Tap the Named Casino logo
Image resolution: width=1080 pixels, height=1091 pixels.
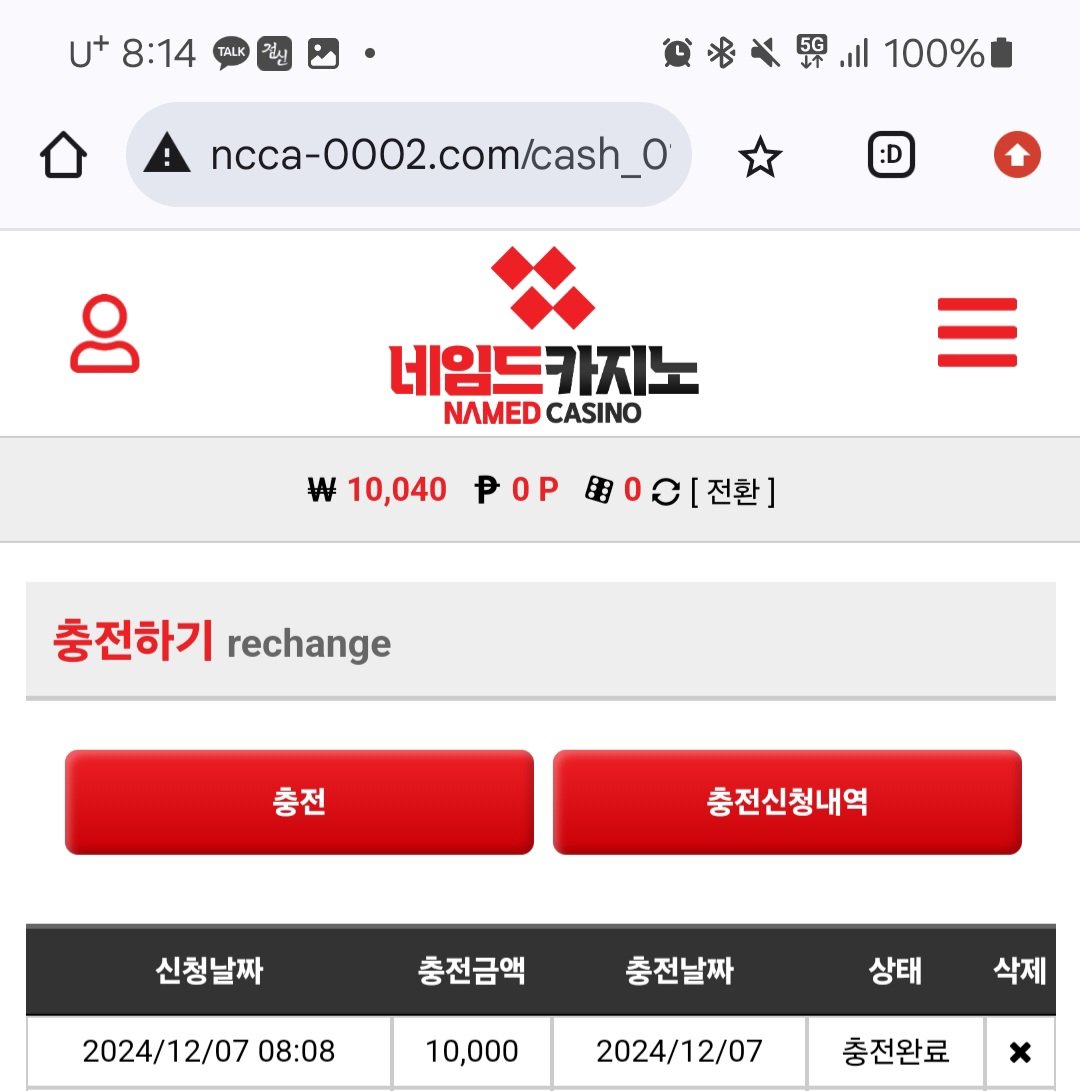coord(543,337)
